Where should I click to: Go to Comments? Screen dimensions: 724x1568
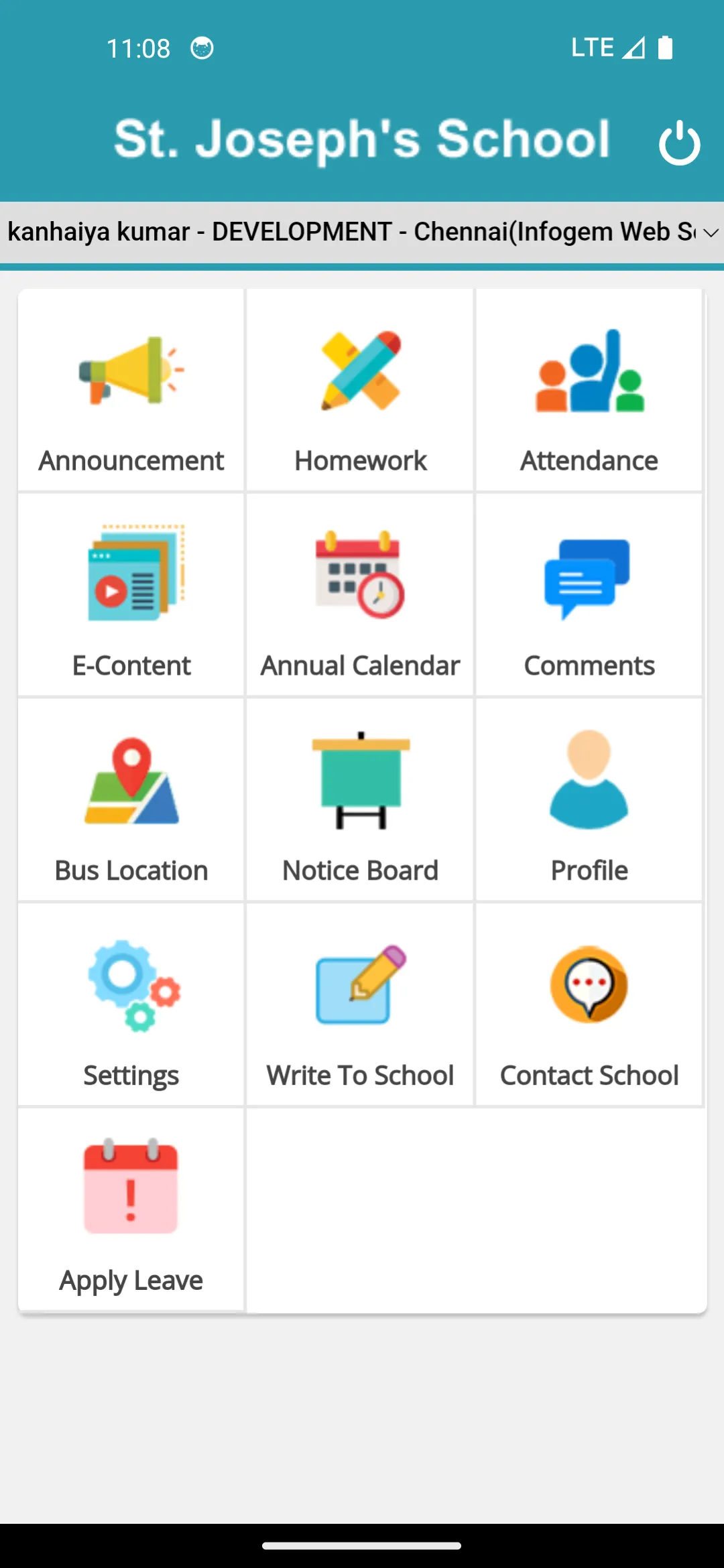tap(589, 595)
